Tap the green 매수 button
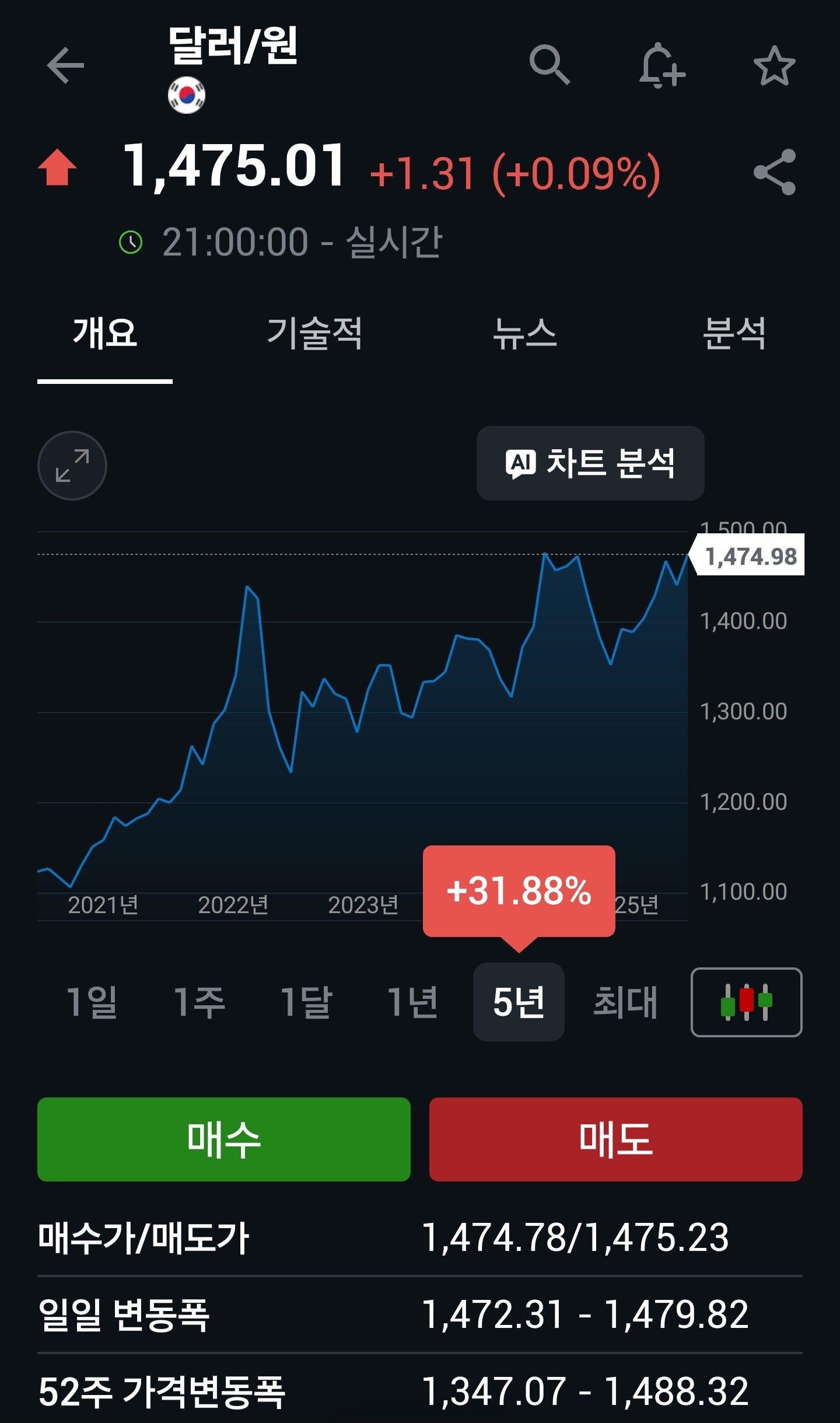 click(224, 1139)
